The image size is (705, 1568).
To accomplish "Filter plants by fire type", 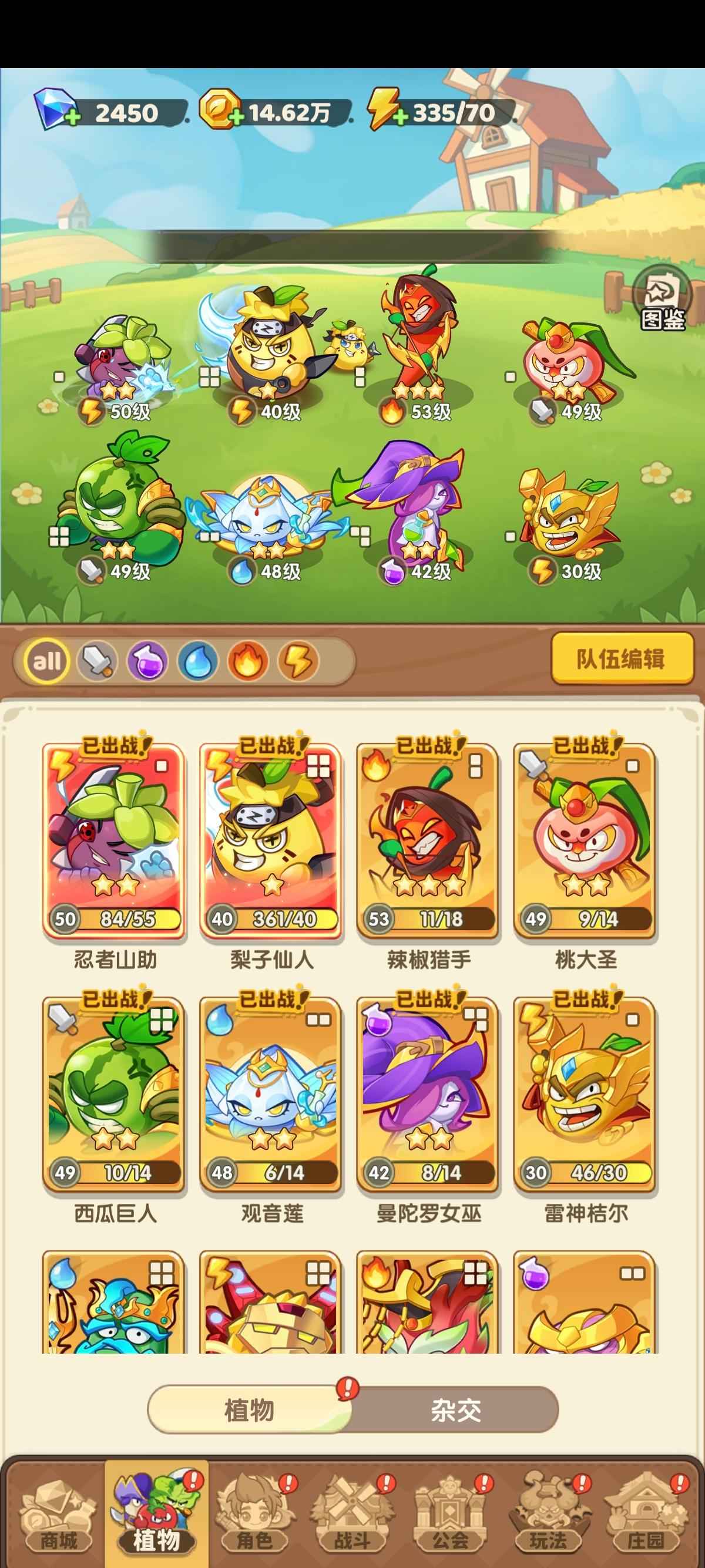I will coord(247,661).
